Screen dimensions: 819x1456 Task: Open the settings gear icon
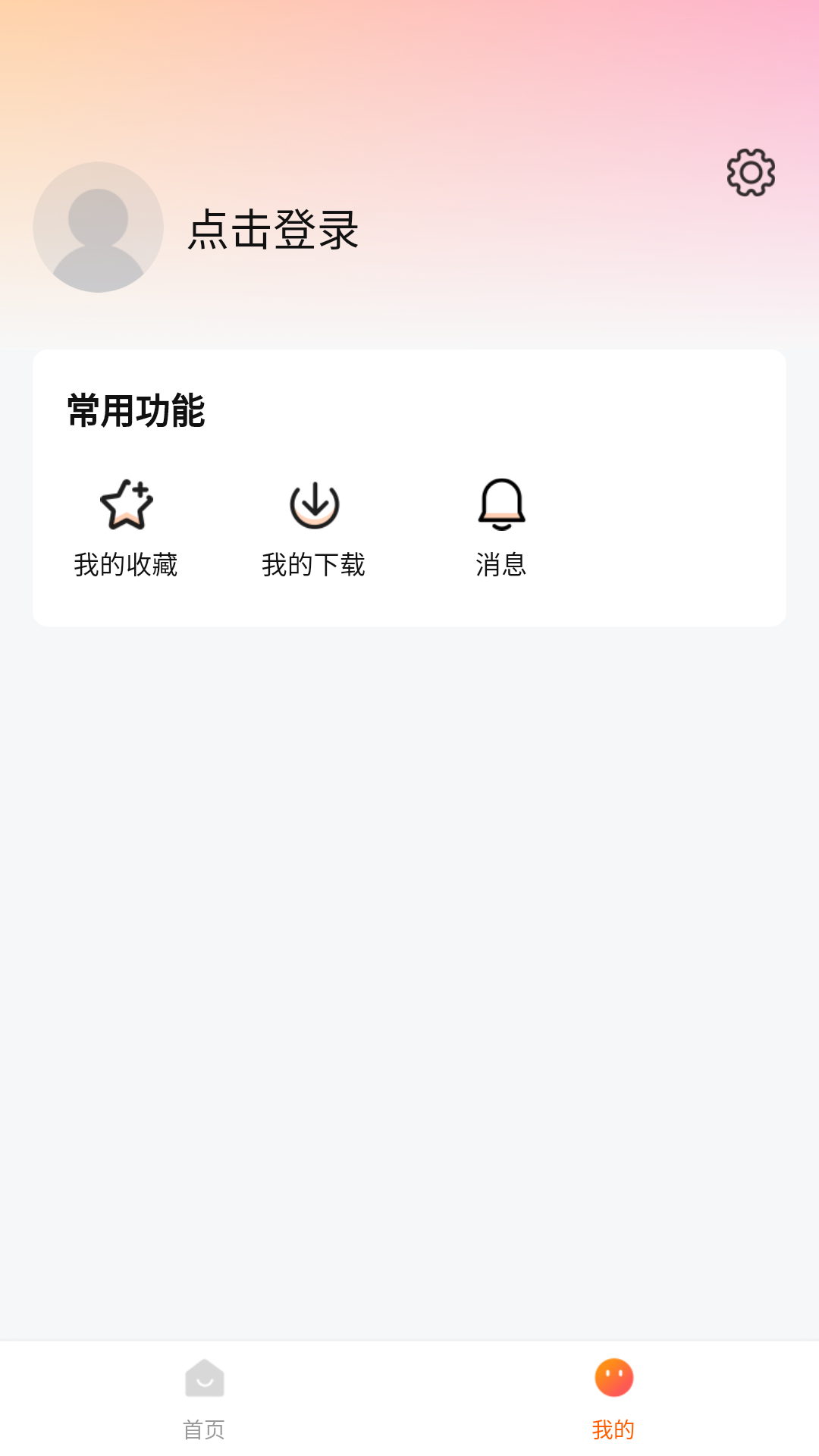click(x=751, y=173)
